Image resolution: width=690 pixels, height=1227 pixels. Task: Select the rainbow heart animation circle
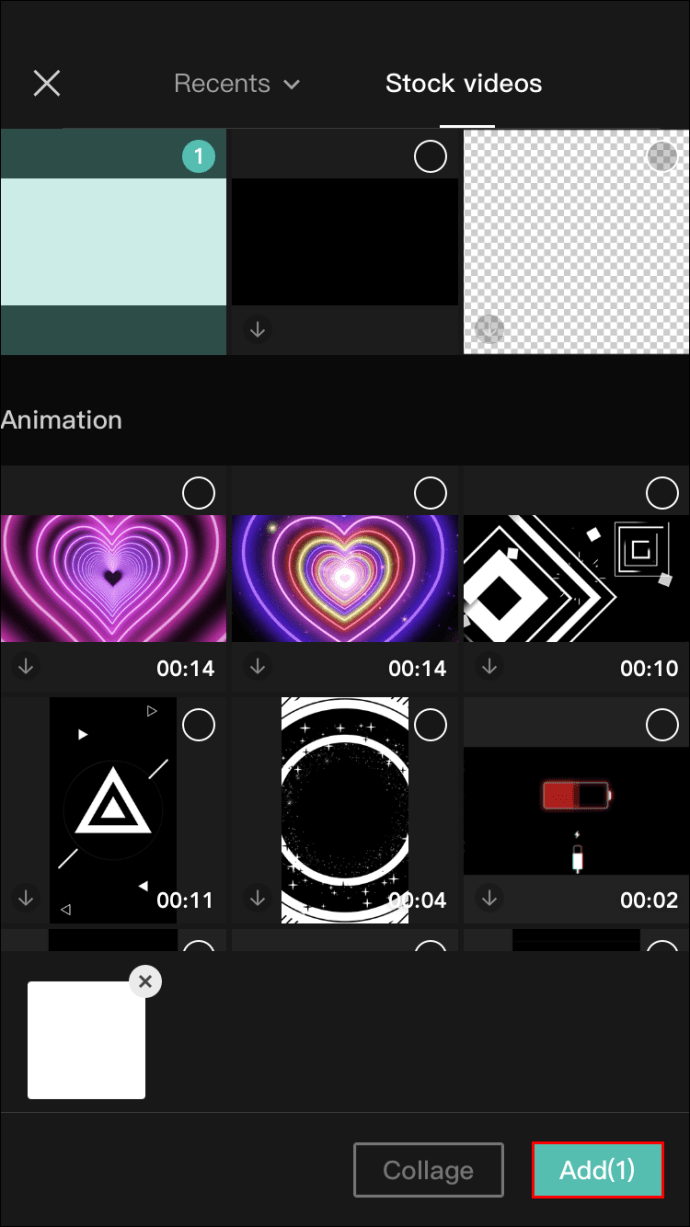tap(430, 492)
